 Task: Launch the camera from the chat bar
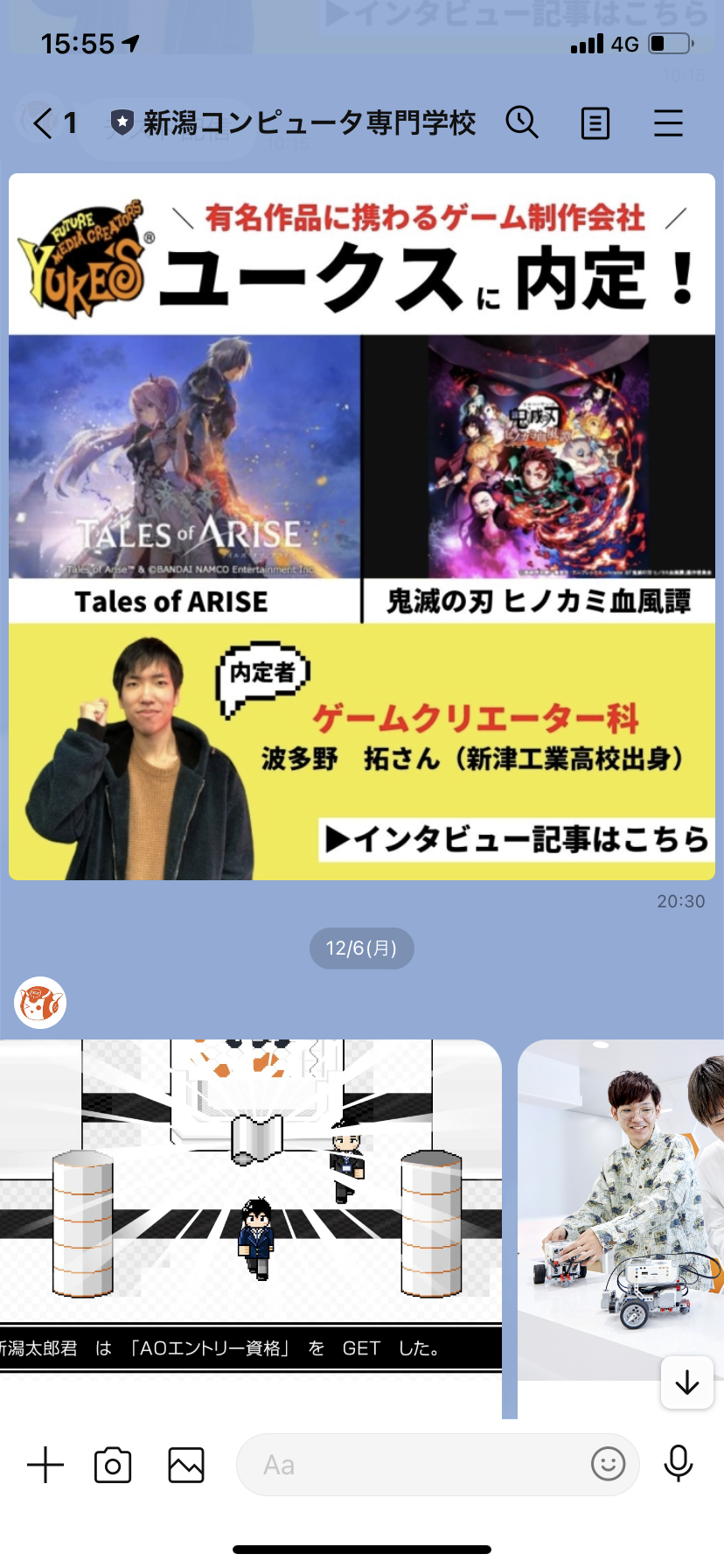(x=113, y=1465)
